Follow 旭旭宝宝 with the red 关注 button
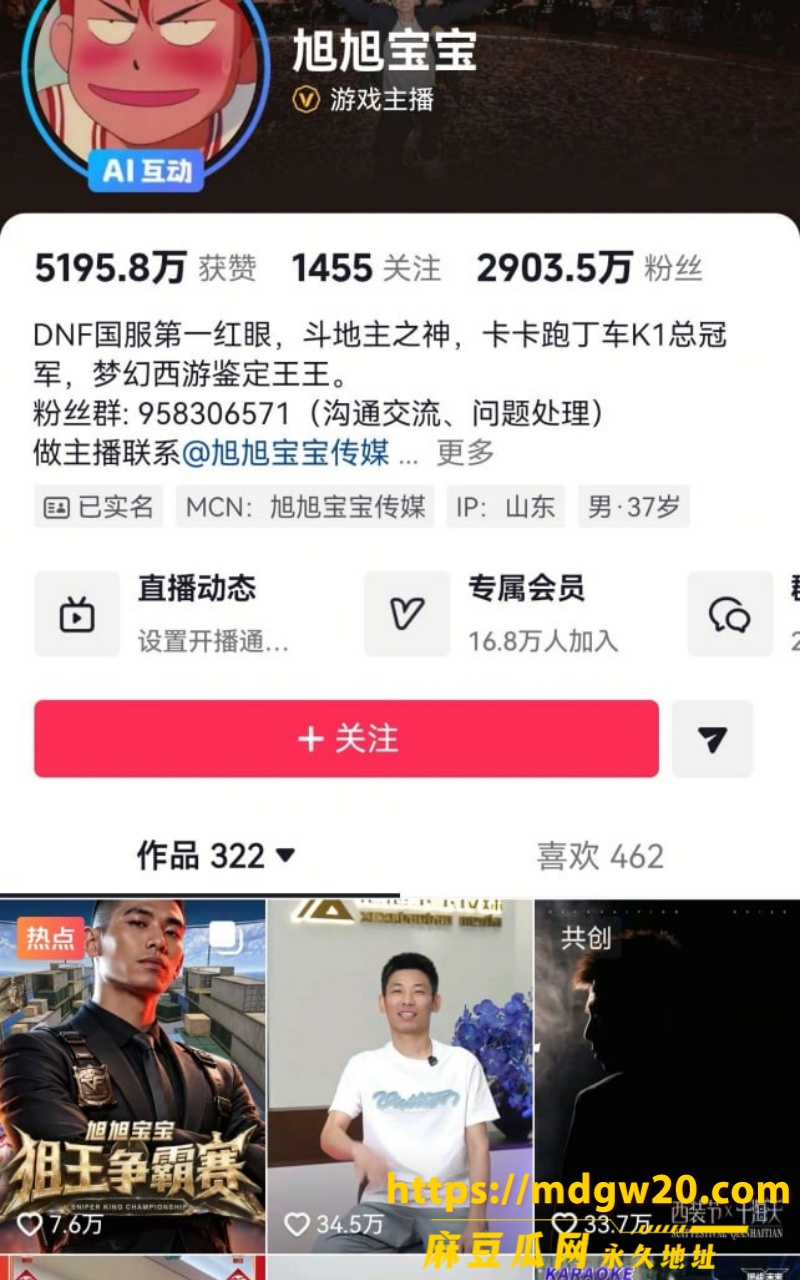The image size is (800, 1280). coord(346,739)
